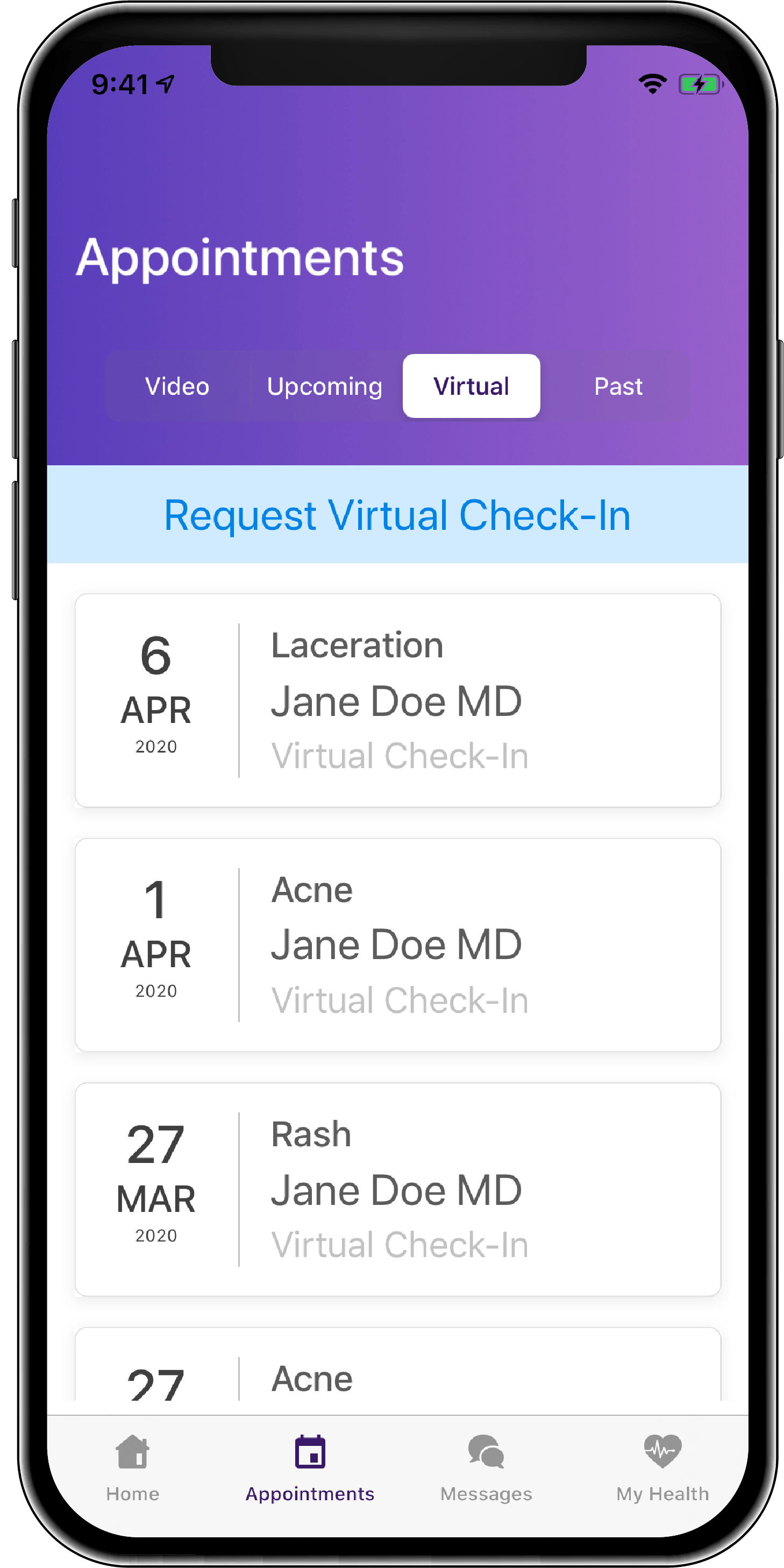Switch to the My Health tab
This screenshot has height=1568, width=784.
click(x=662, y=1467)
